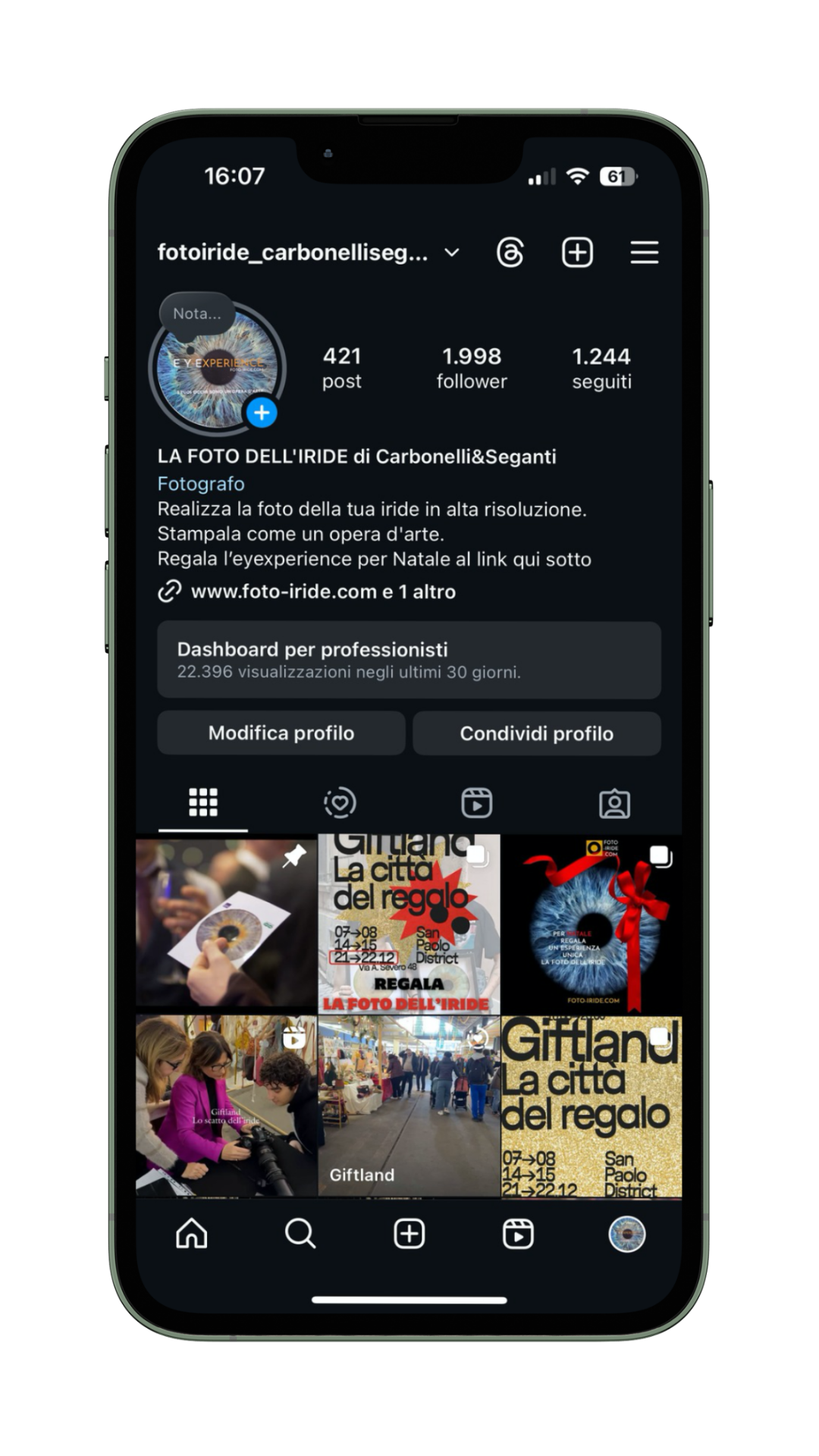
Task: Open Dashboard per professionisti
Action: (x=409, y=660)
